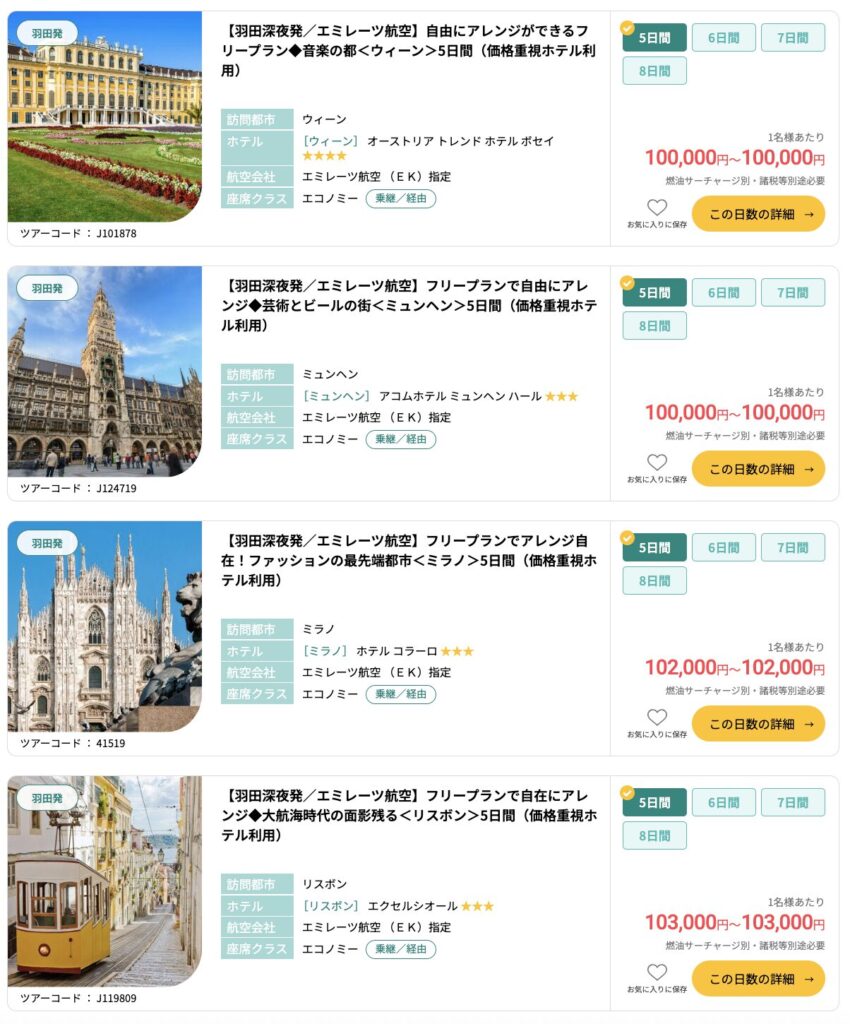Show この日数の詳細 for the Milan tour
Viewport: 850px width, 1024px height.
click(x=758, y=724)
